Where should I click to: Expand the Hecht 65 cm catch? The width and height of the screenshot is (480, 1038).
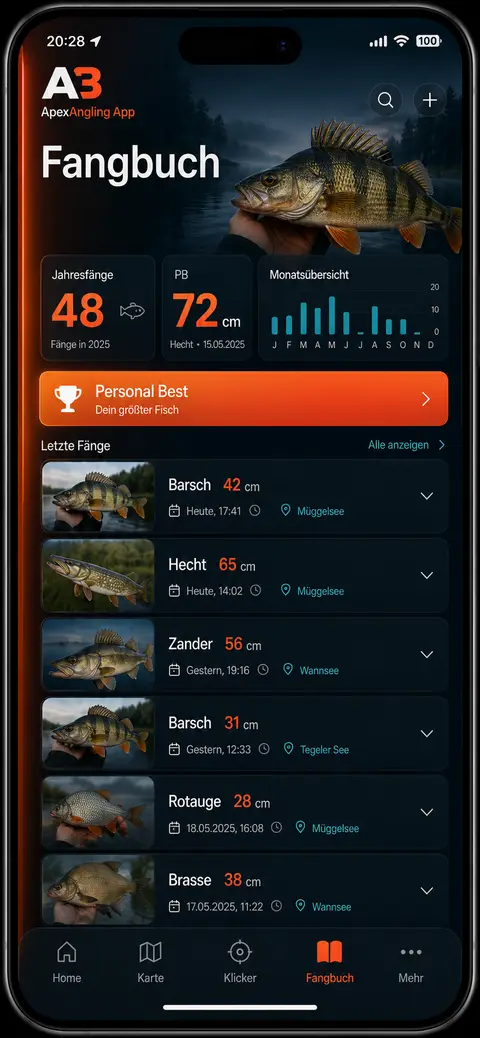tap(427, 575)
